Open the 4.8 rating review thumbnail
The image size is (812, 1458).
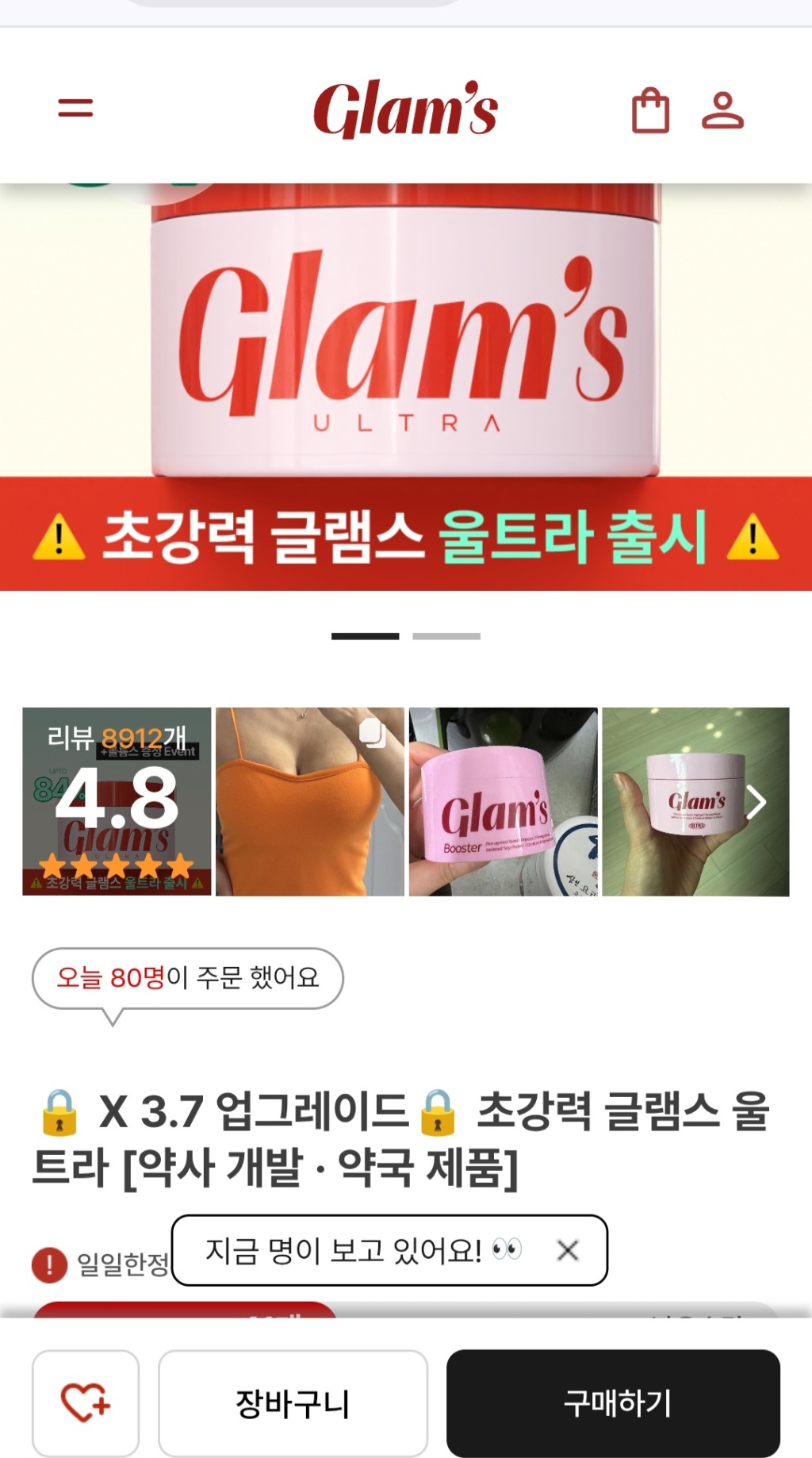[117, 801]
